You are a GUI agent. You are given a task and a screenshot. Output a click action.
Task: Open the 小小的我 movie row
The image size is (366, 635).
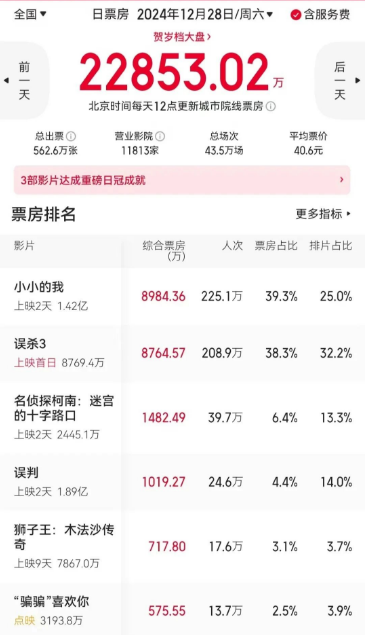(x=182, y=296)
